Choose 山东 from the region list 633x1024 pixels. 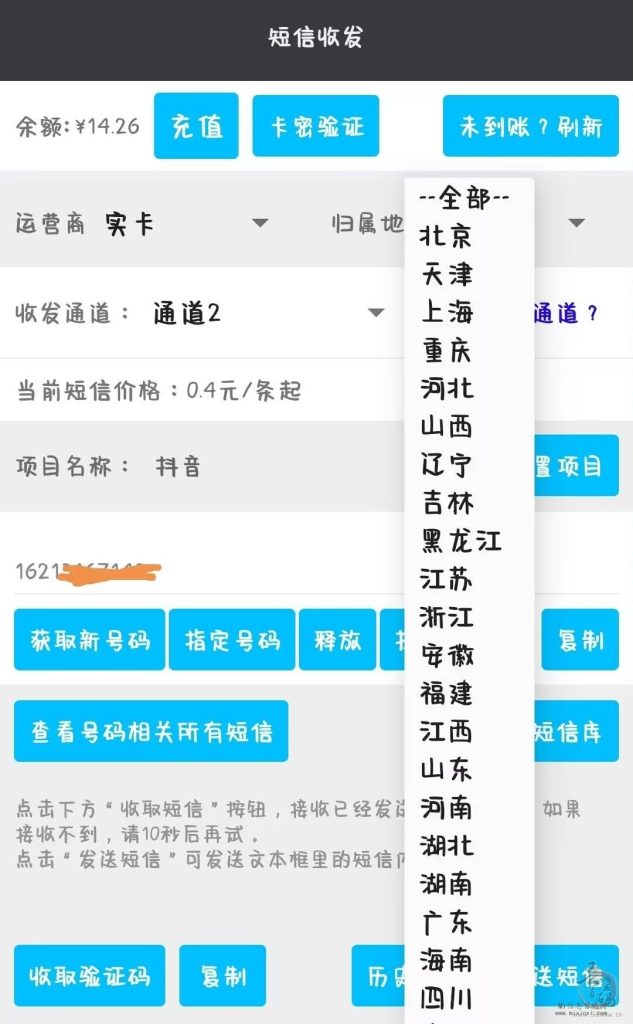(x=446, y=769)
